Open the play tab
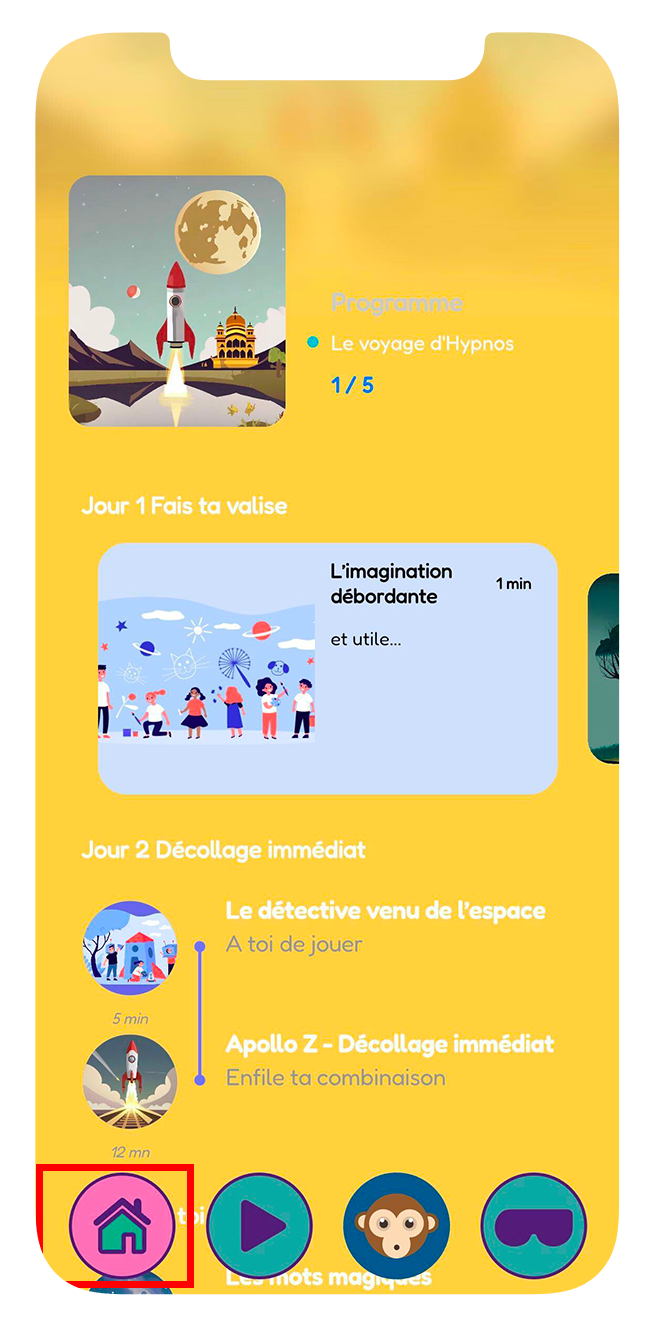The height and width of the screenshot is (1326, 656). pyautogui.click(x=260, y=1226)
